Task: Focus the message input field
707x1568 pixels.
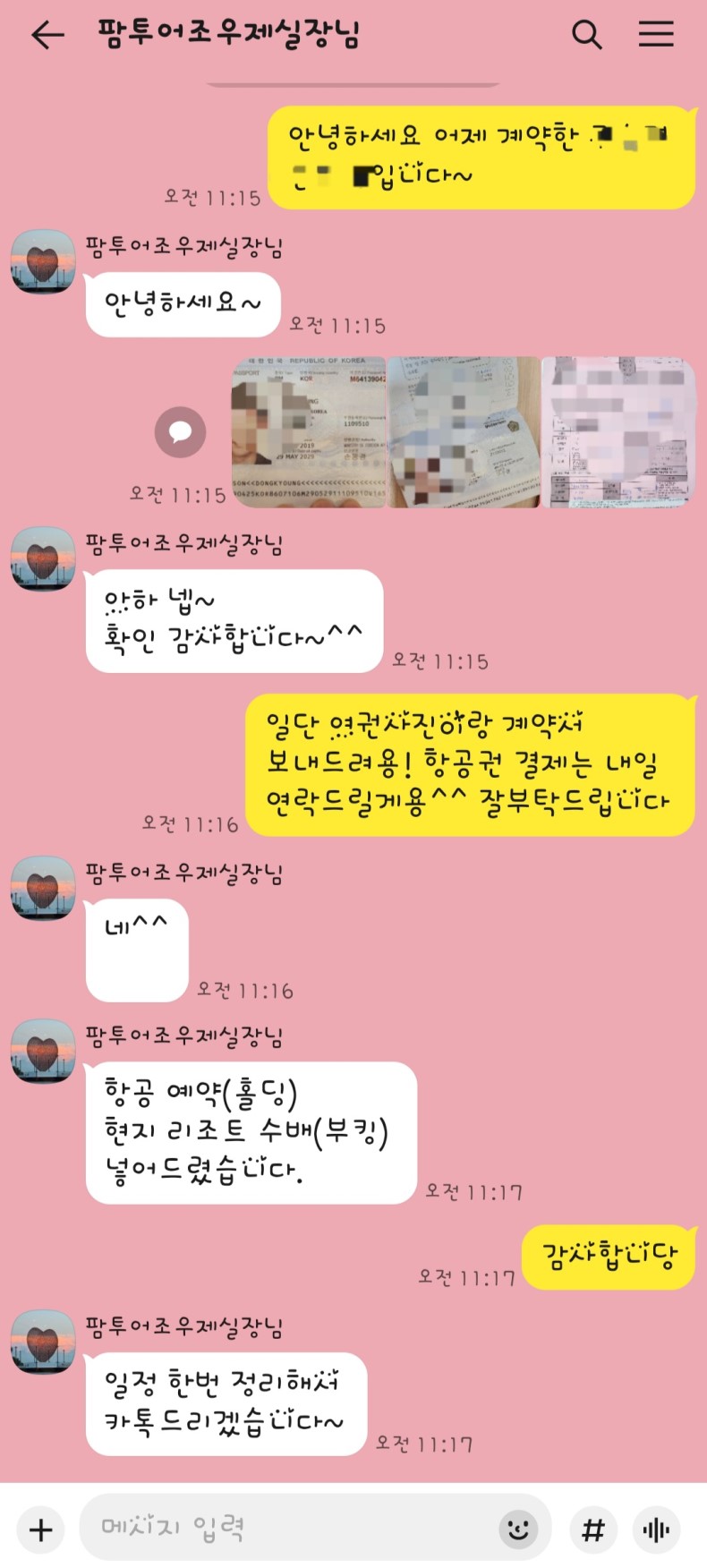Action: [286, 1530]
